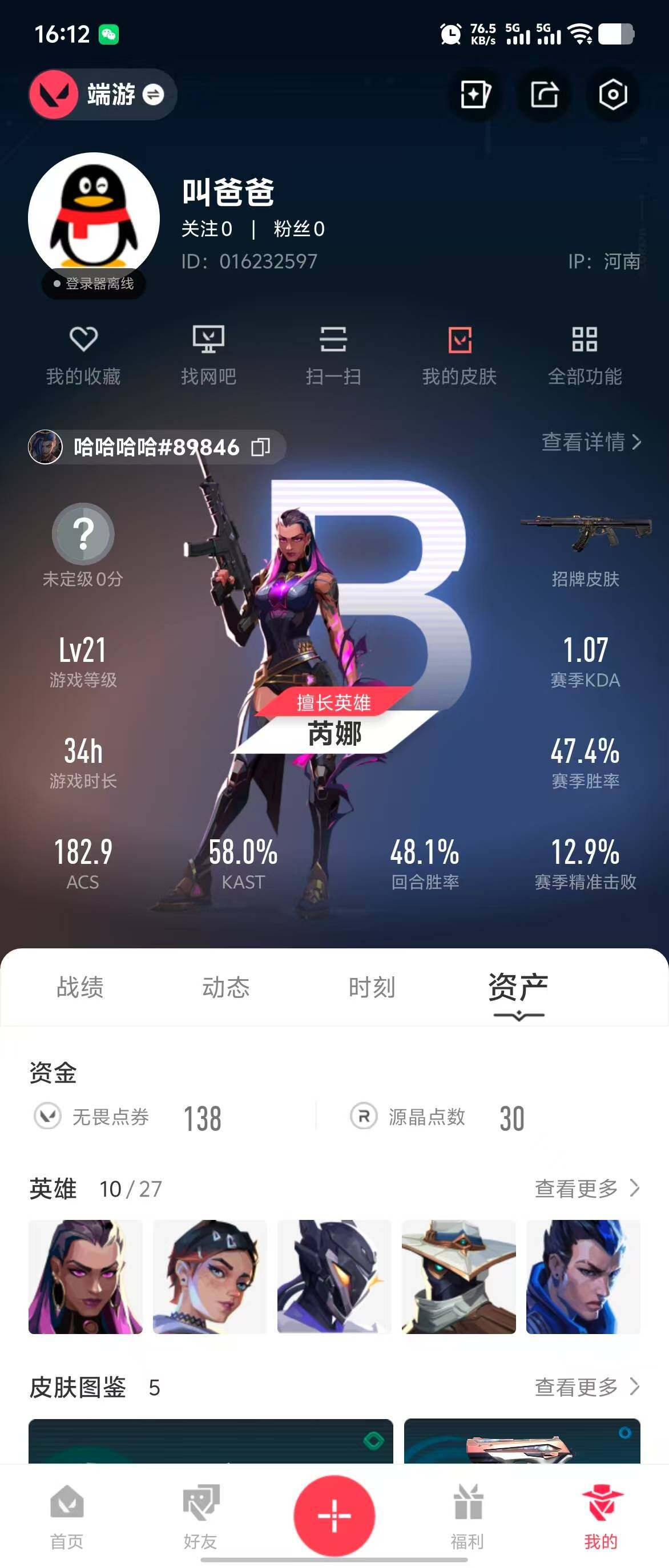Open the sparkle card icon
Viewport: 669px width, 1568px height.
click(475, 95)
